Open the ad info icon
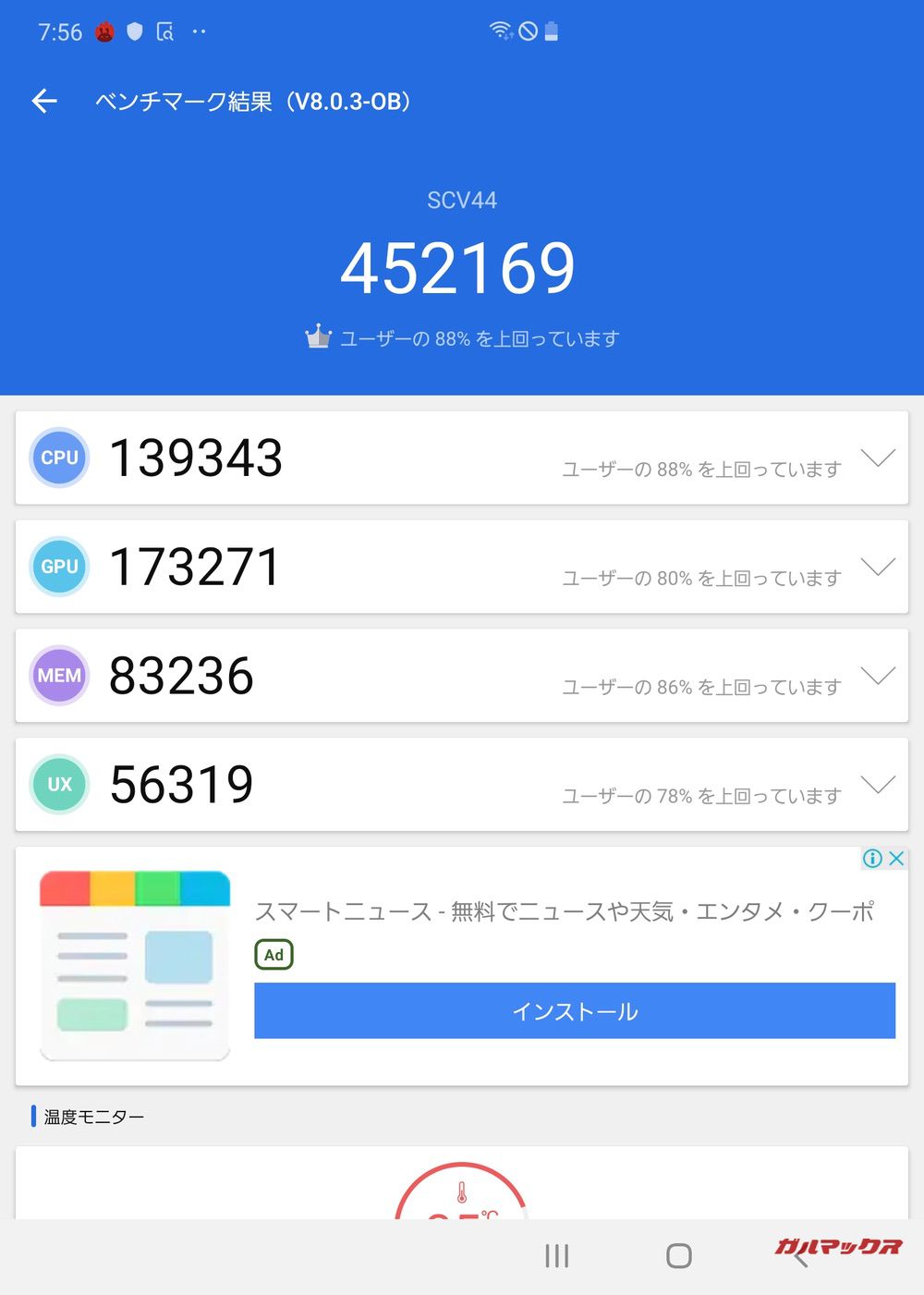This screenshot has width=924, height=1295. coord(871,859)
